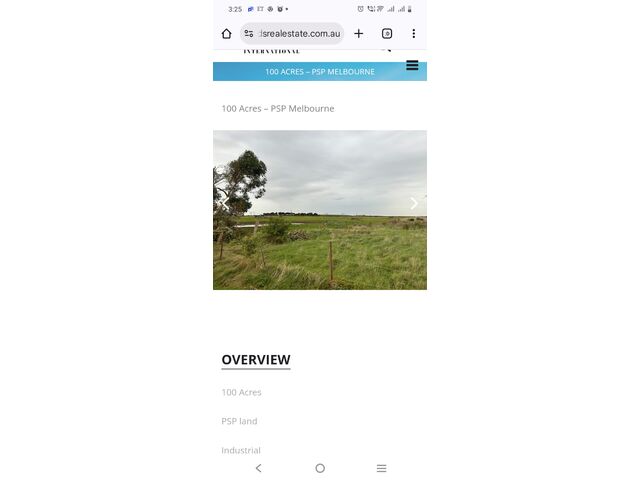Go back using the system navigation bar

tap(259, 468)
